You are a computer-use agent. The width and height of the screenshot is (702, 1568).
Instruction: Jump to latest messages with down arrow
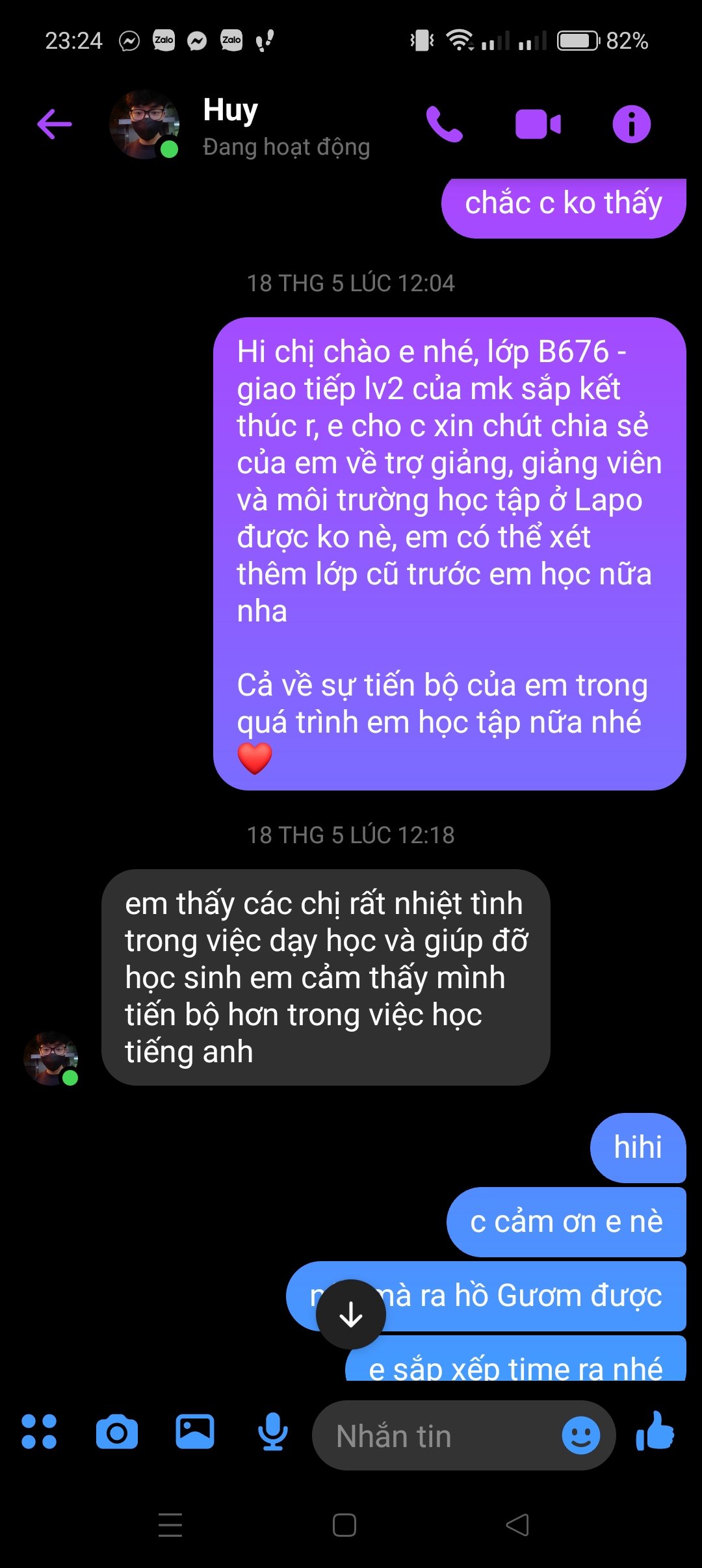pos(351,1314)
